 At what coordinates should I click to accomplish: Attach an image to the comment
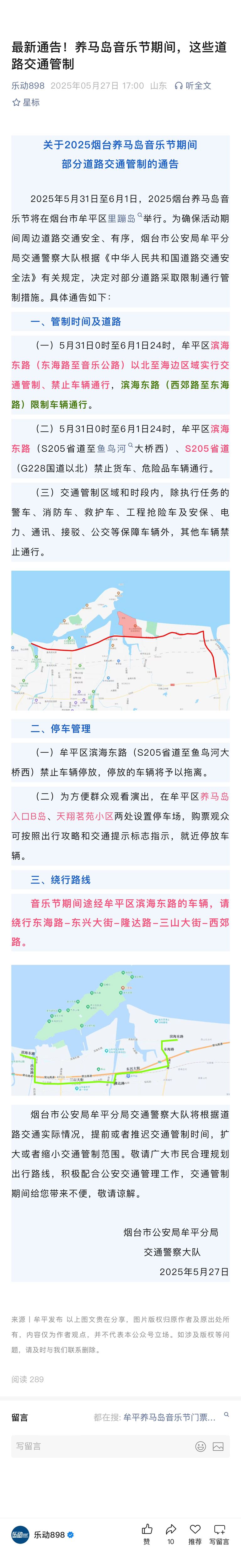(x=218, y=1446)
